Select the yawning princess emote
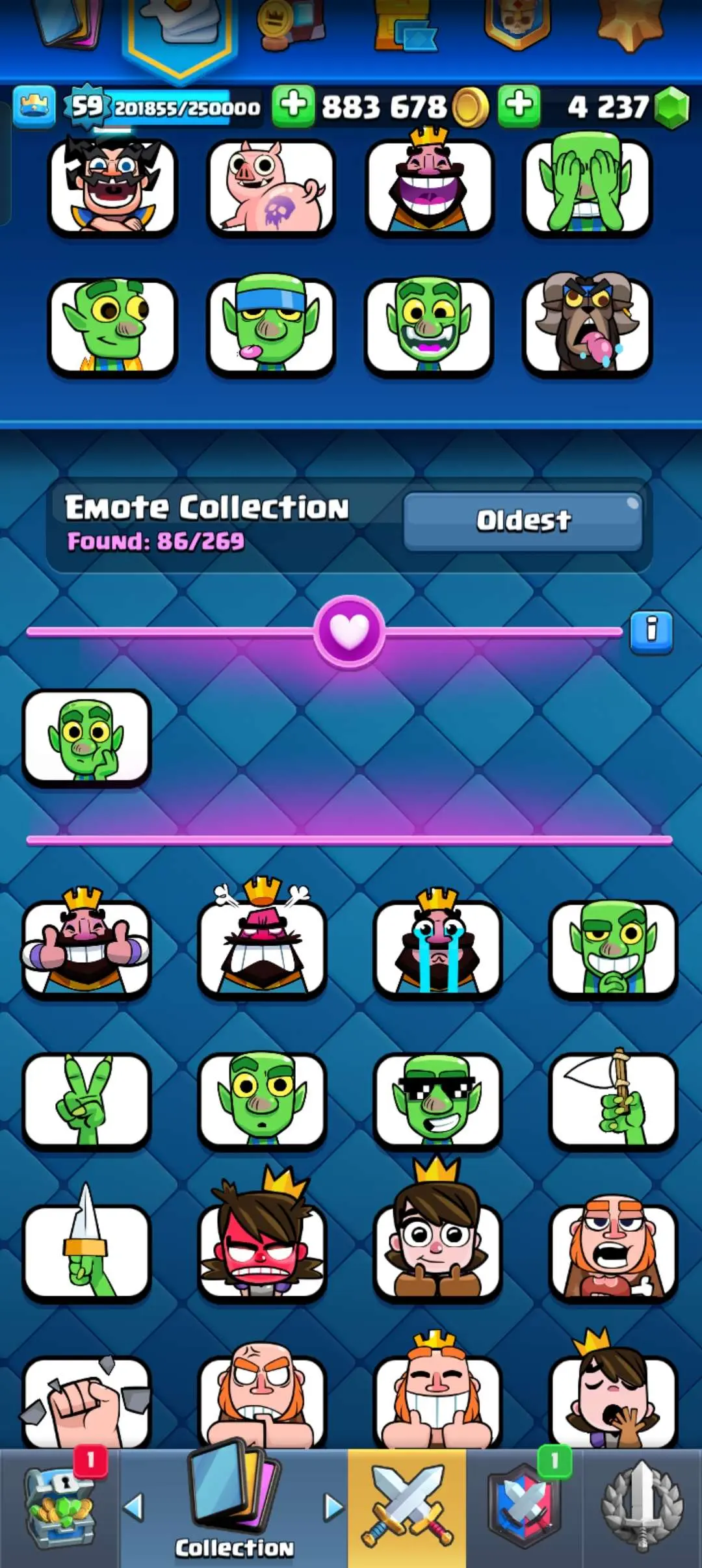 (613, 1398)
